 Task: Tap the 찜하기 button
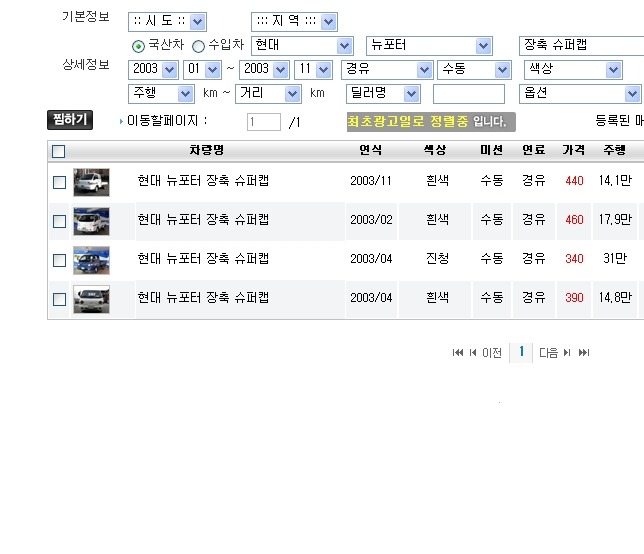69,120
